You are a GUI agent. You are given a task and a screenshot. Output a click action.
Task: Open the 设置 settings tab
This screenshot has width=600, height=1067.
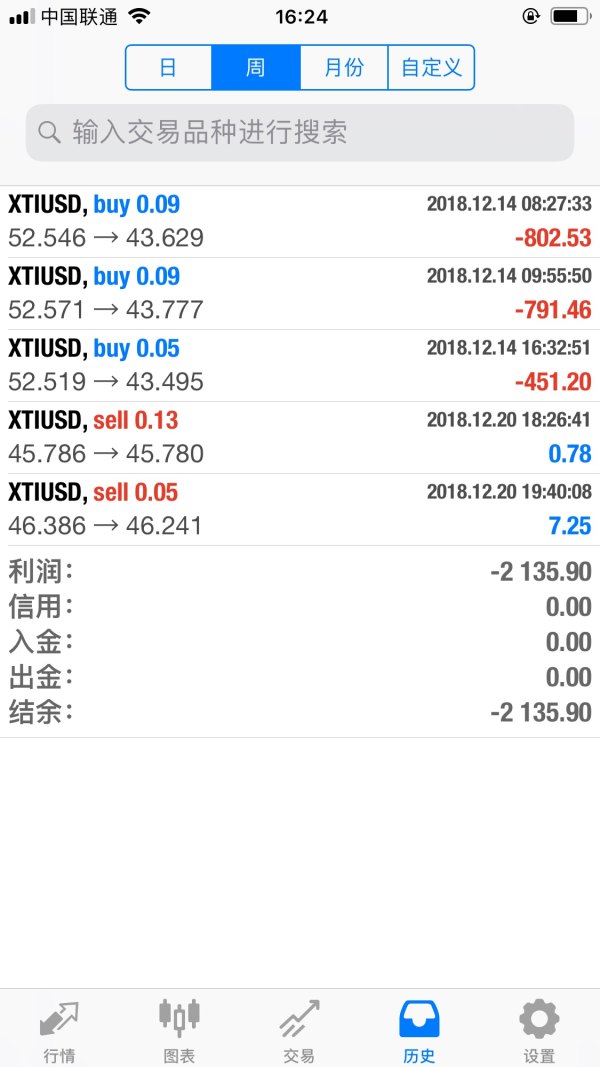point(539,1030)
